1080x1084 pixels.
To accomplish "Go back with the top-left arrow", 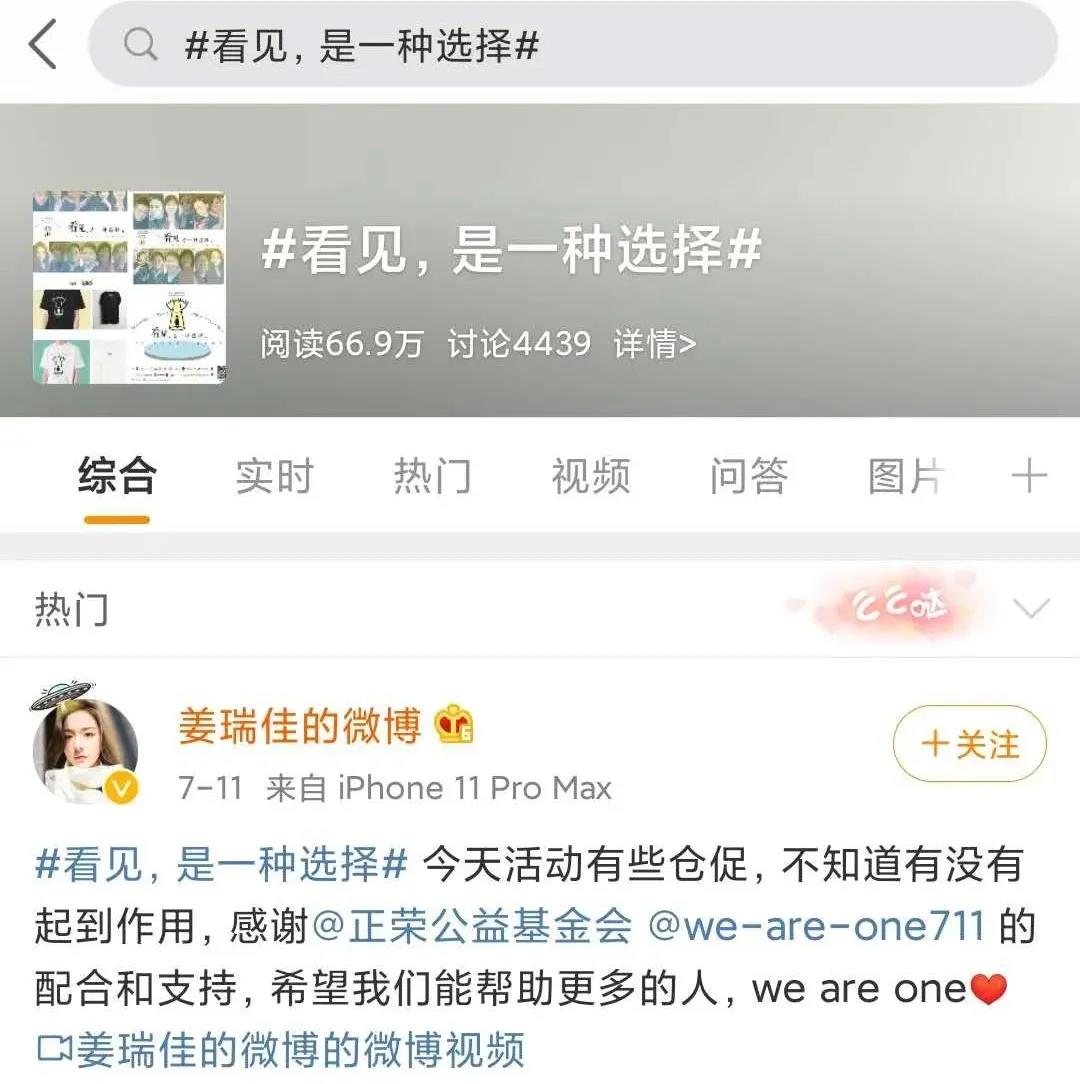I will pos(42,45).
